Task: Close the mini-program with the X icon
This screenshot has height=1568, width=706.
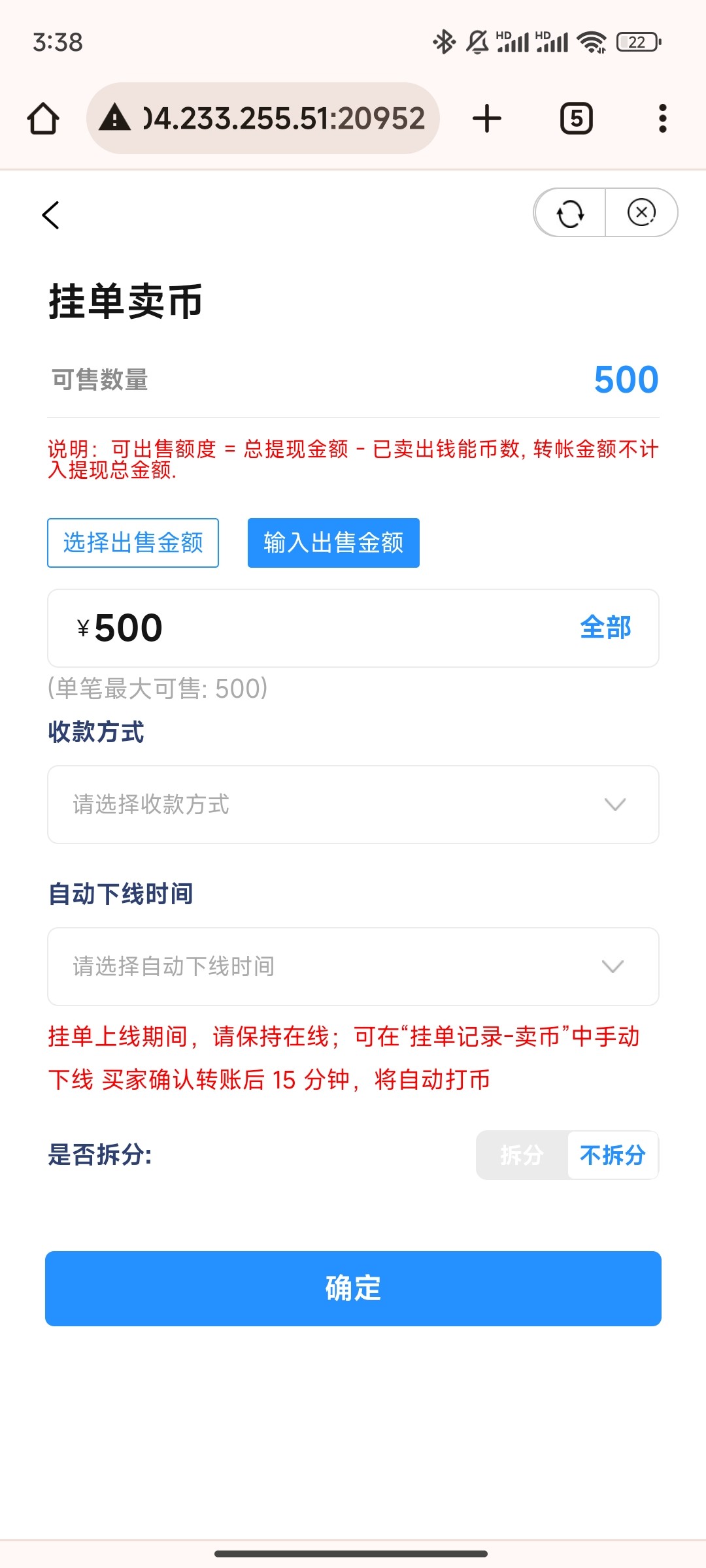Action: (641, 212)
